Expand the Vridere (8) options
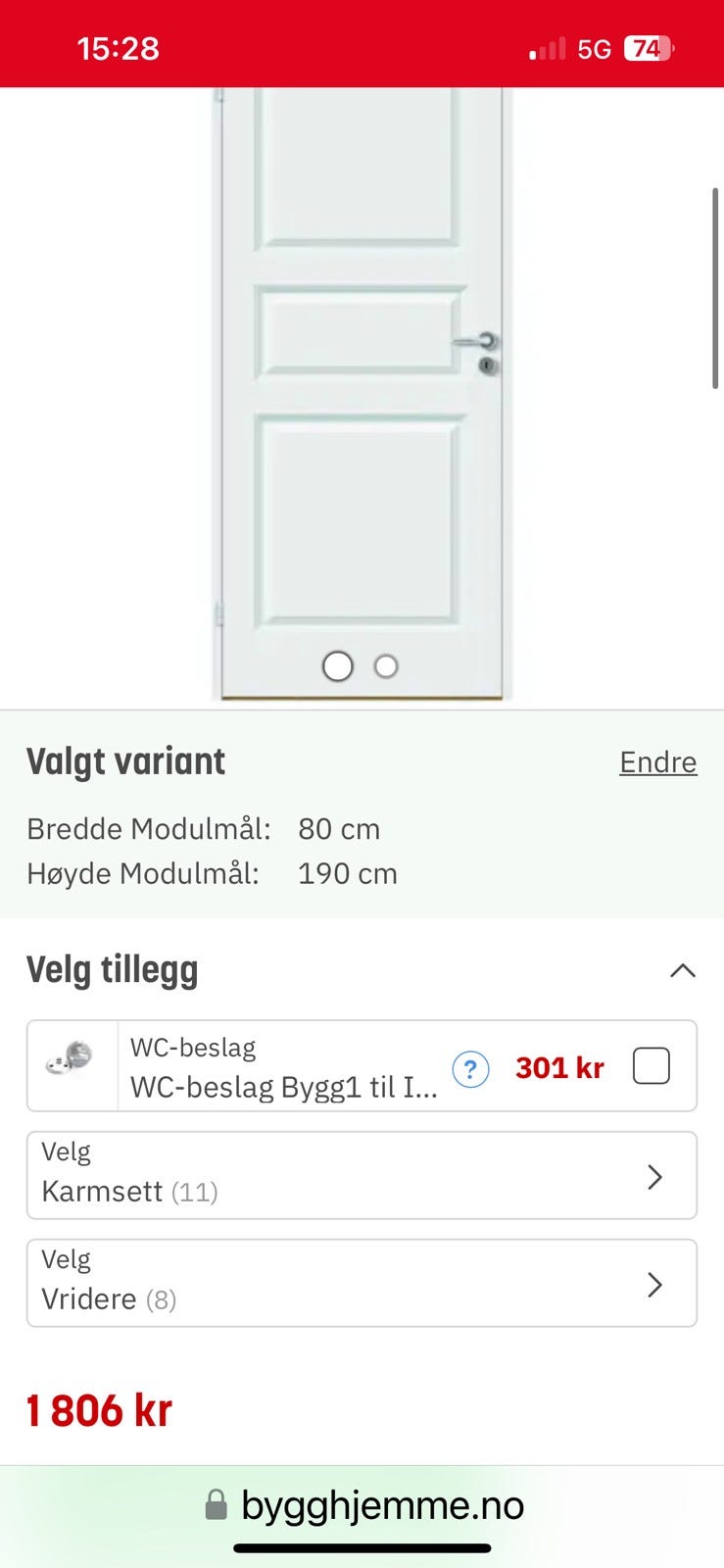Screen dimensions: 724x1568 (x=362, y=1282)
